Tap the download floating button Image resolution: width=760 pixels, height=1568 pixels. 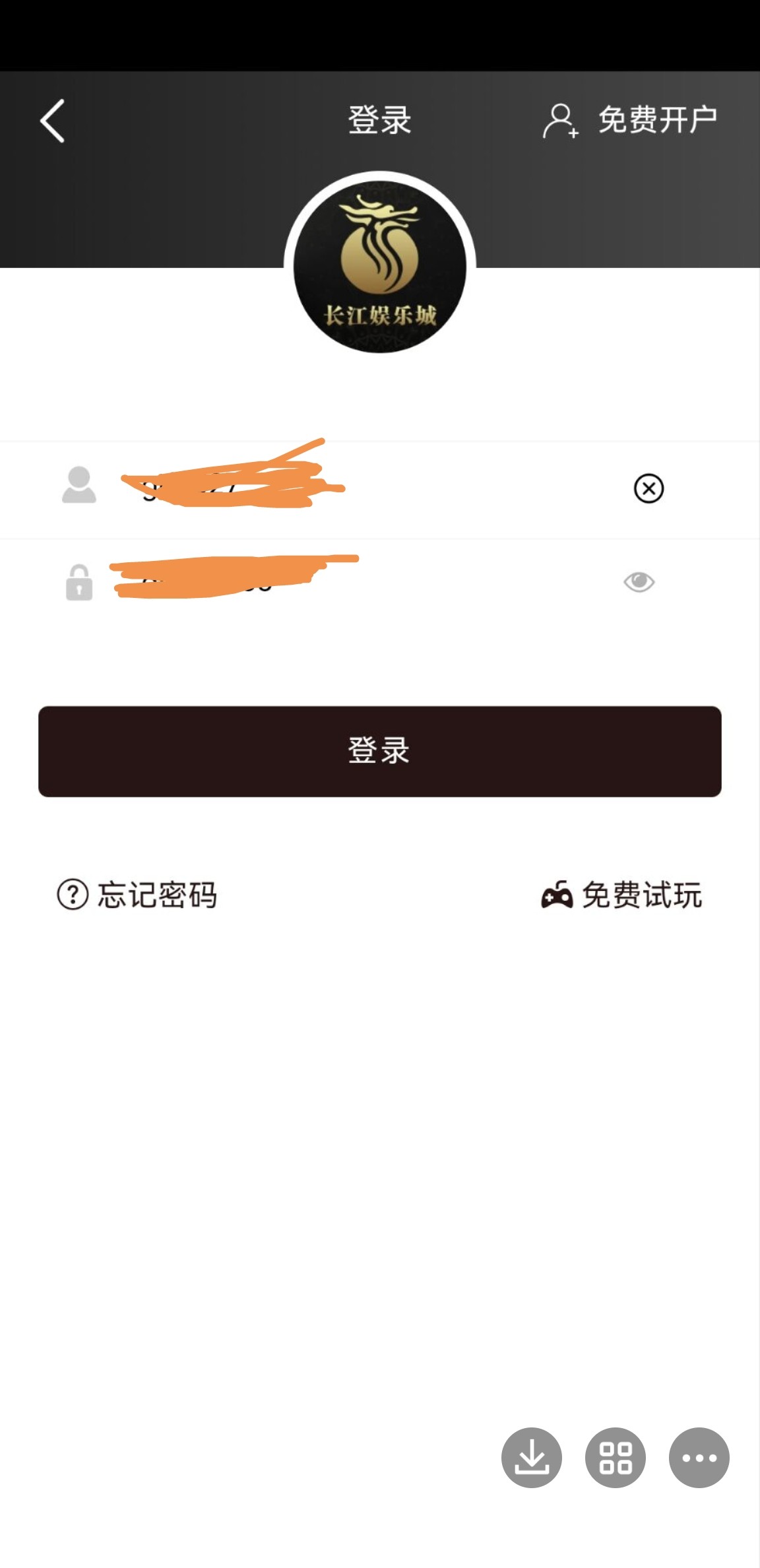[532, 1458]
